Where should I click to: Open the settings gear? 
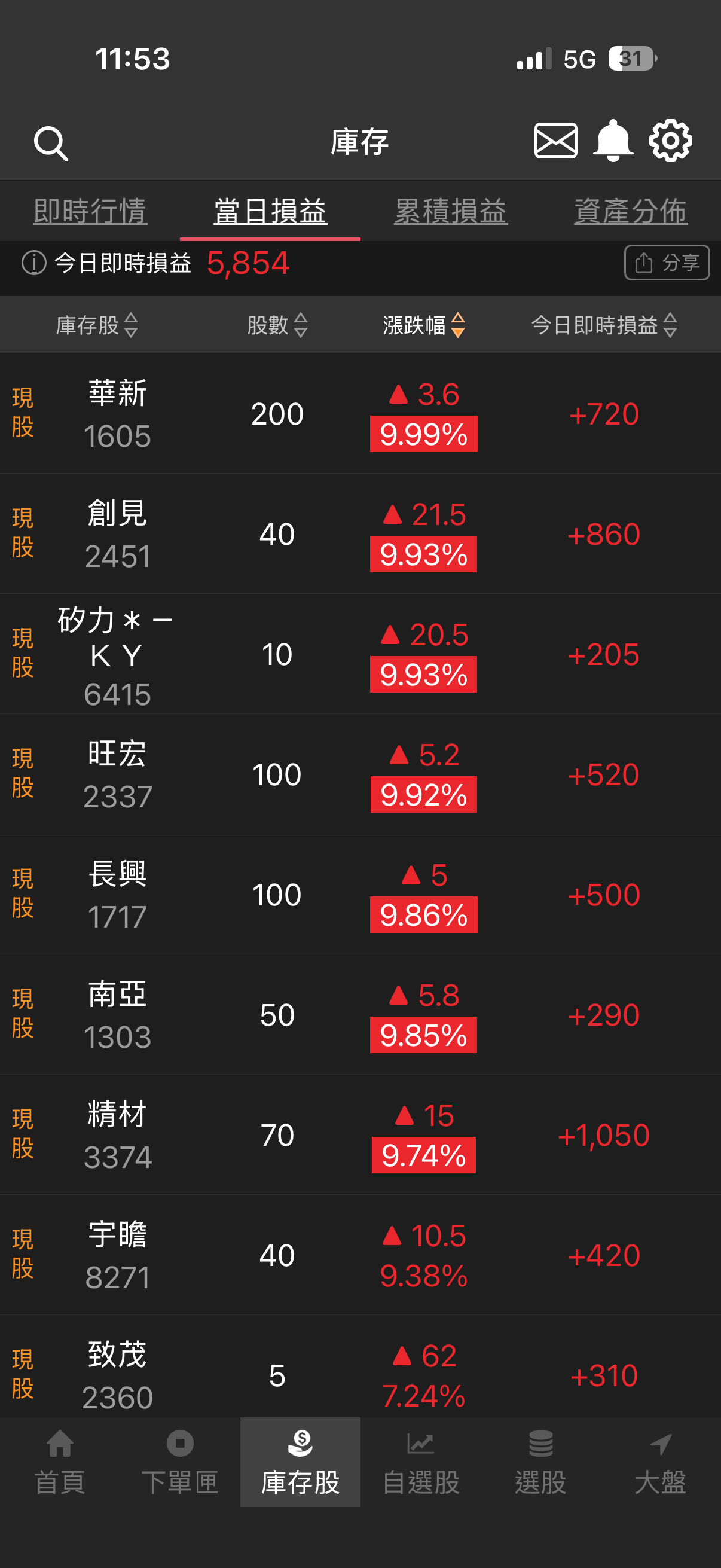[x=671, y=140]
